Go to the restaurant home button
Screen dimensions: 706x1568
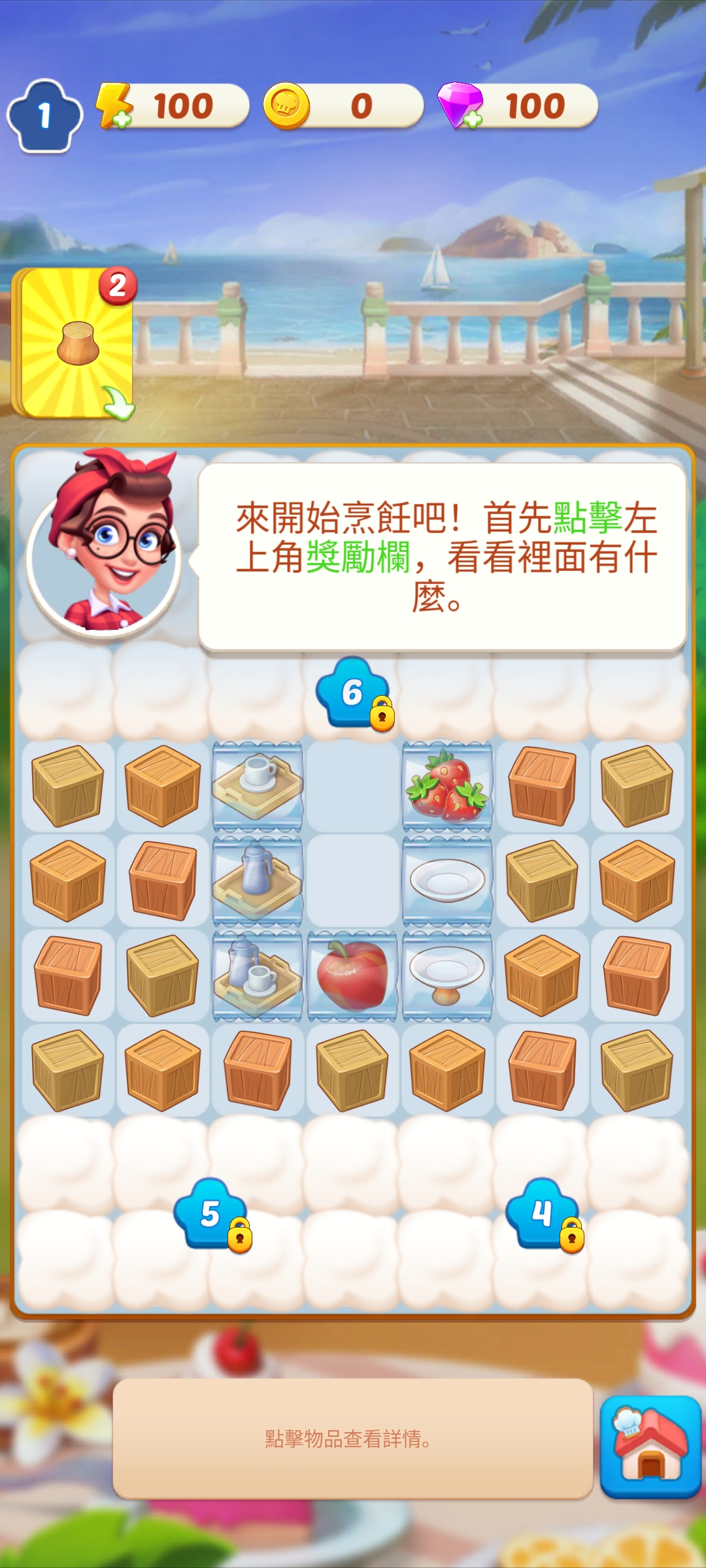coord(650,1446)
